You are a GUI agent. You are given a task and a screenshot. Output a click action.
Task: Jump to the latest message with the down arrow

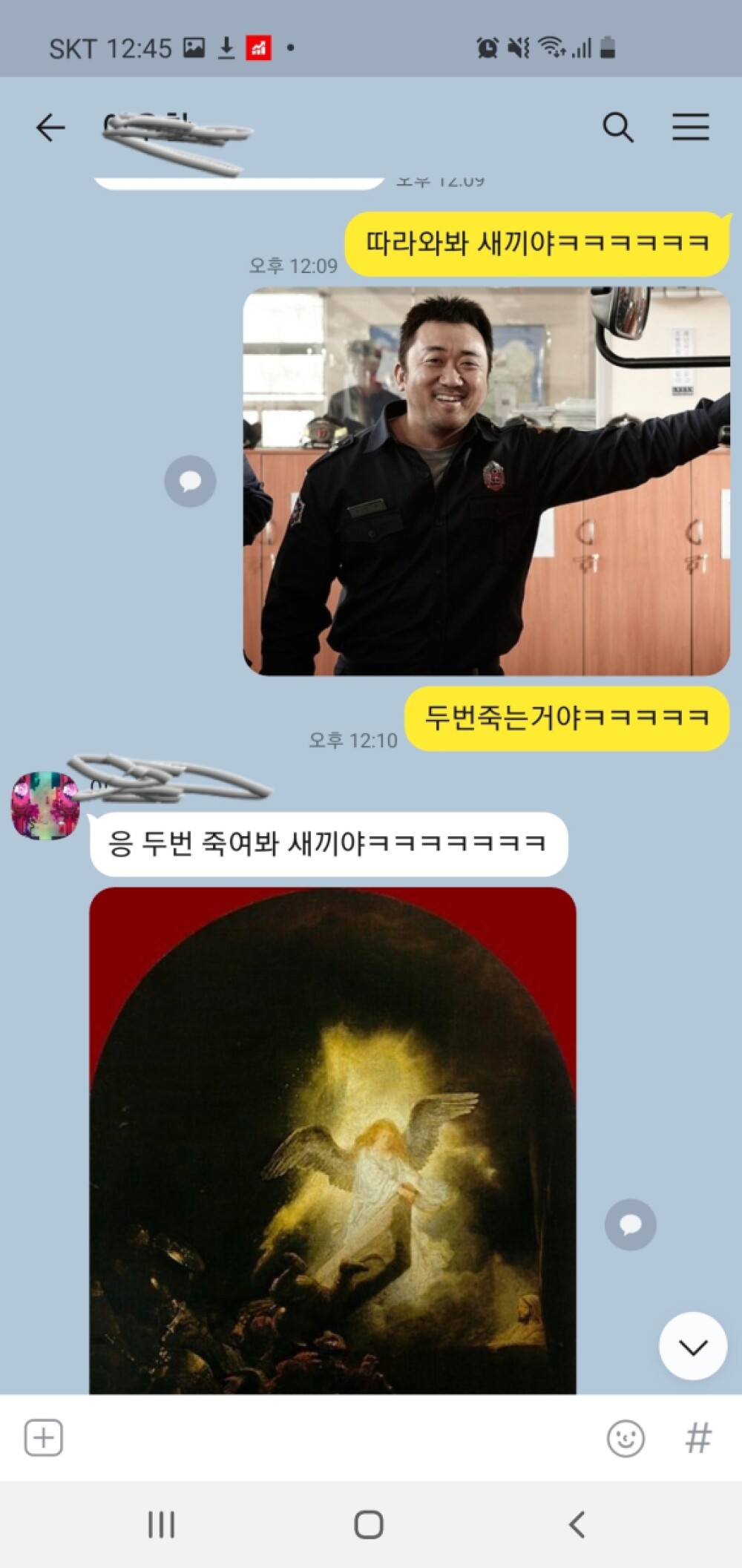point(692,1347)
